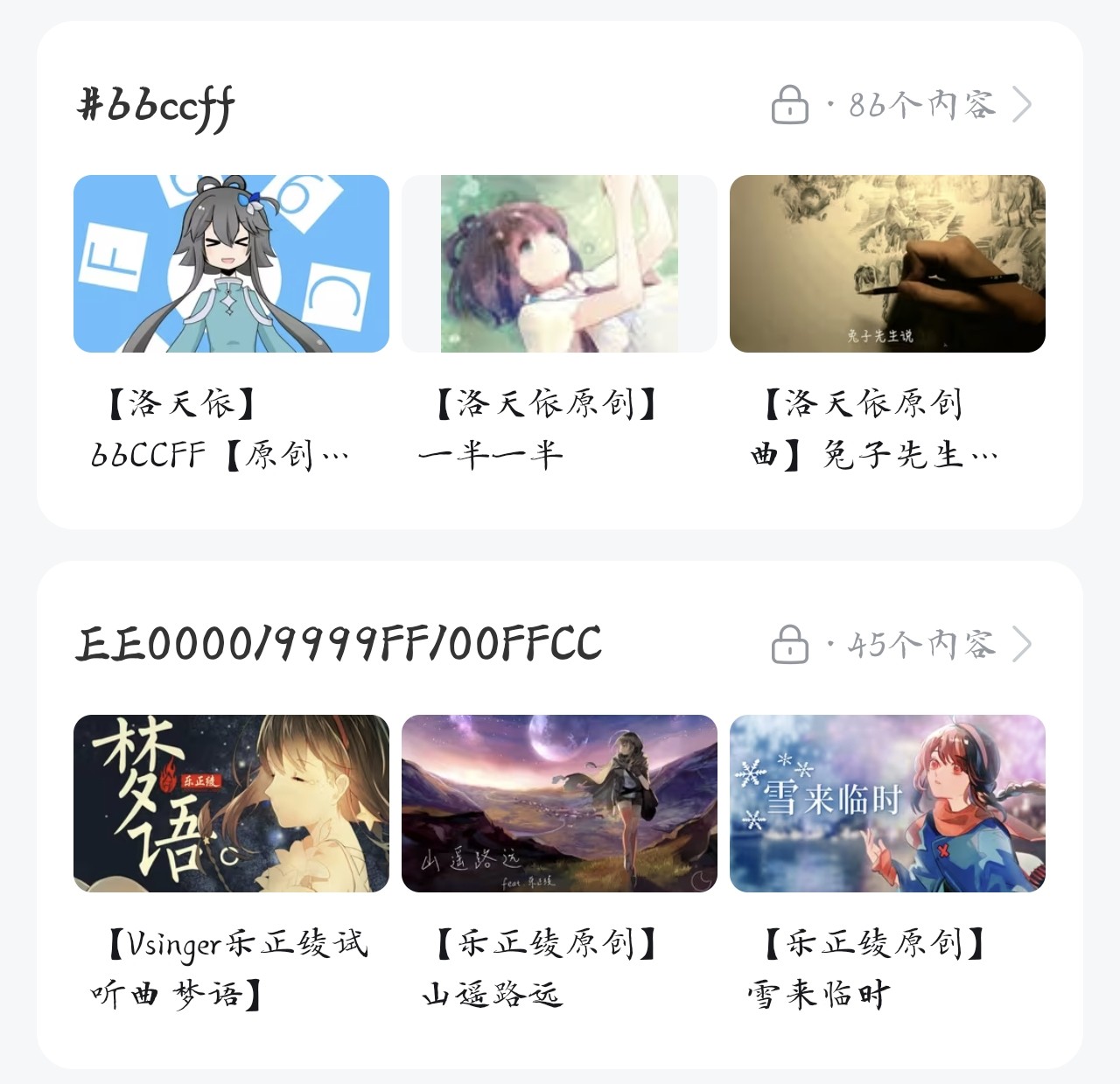This screenshot has height=1084, width=1120.
Task: Open the Vsinger乐正绫 梦语 video
Action: (x=231, y=804)
